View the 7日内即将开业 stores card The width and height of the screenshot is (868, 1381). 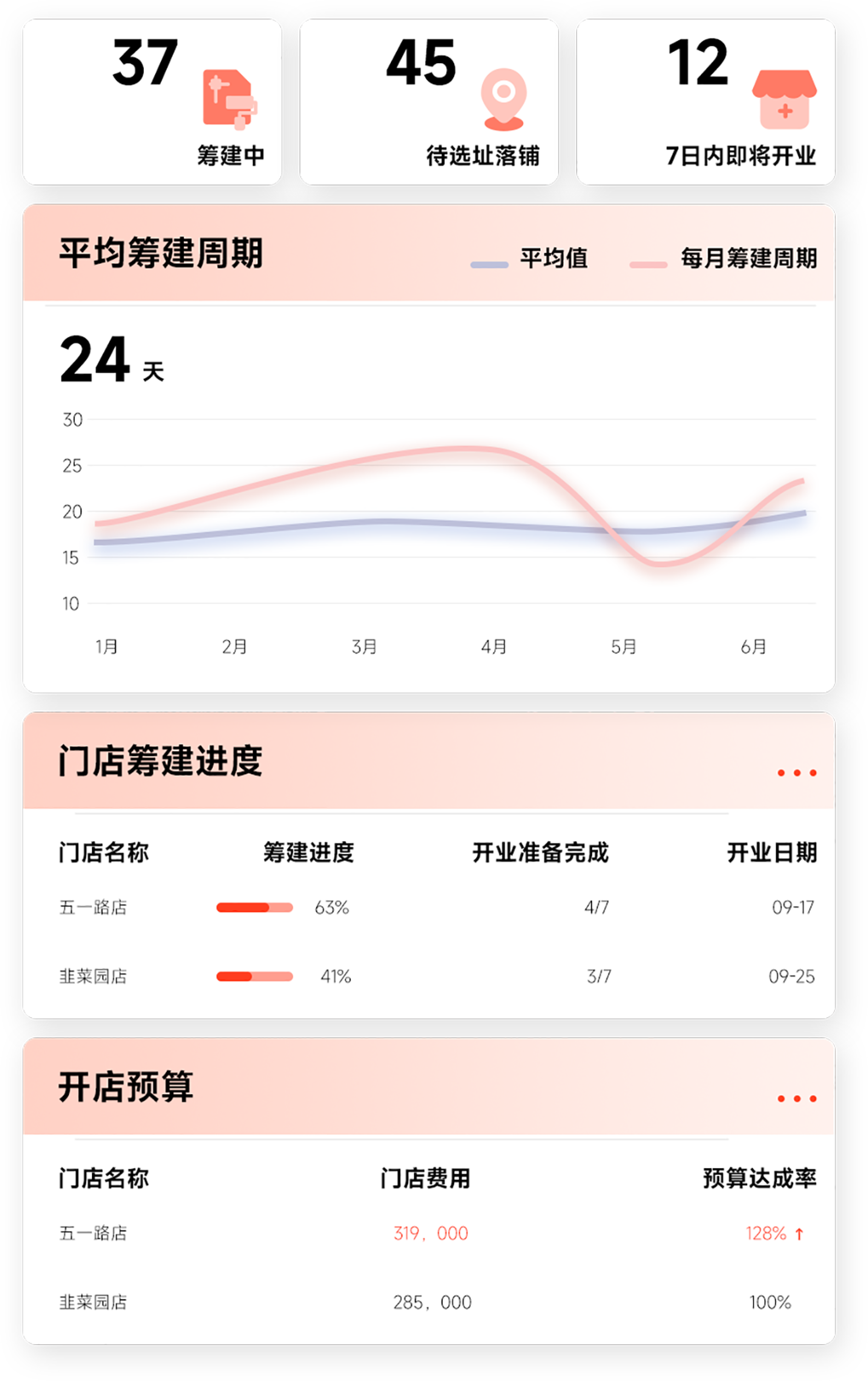(706, 102)
